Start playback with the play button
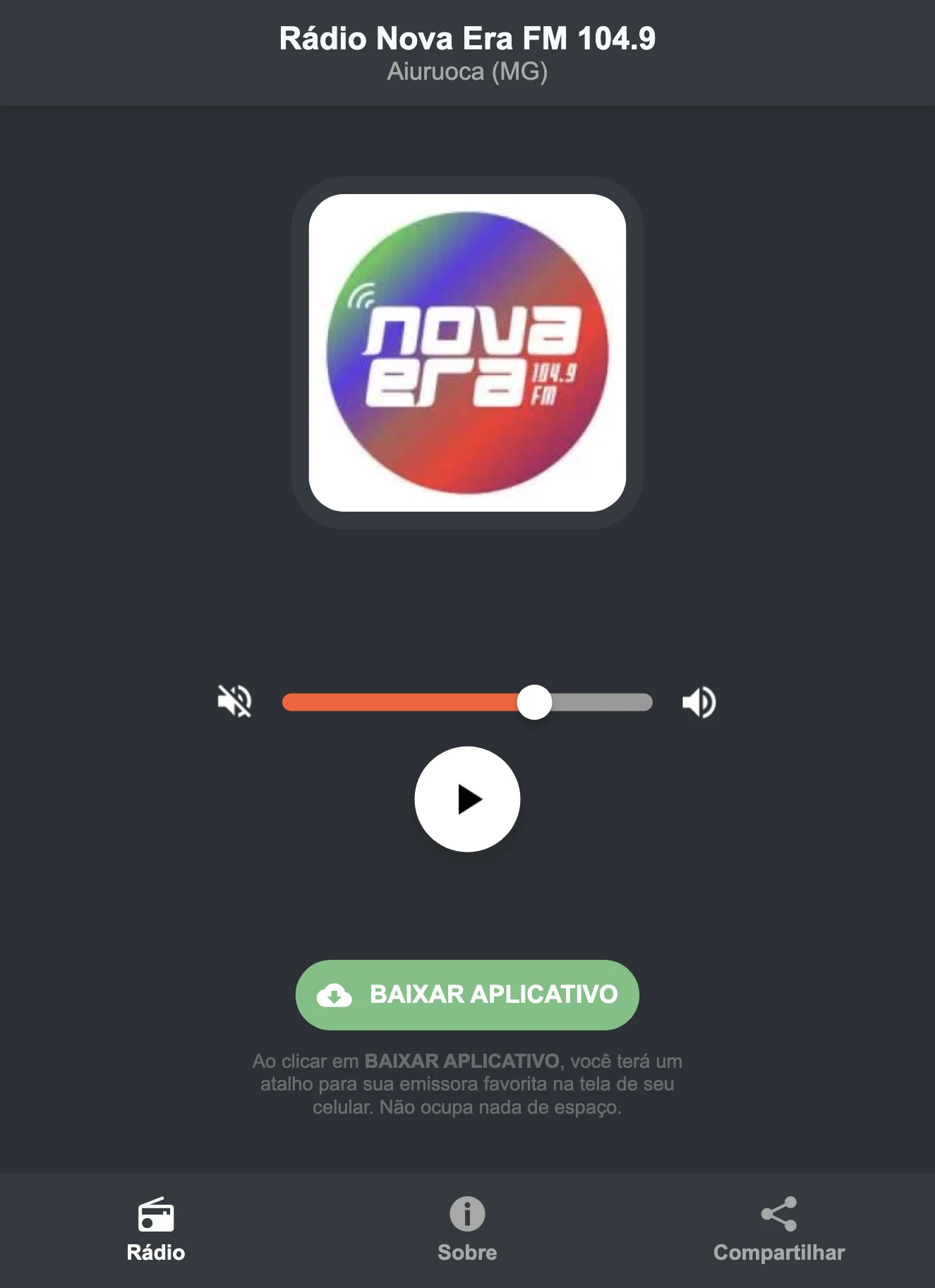The height and width of the screenshot is (1288, 935). [467, 798]
